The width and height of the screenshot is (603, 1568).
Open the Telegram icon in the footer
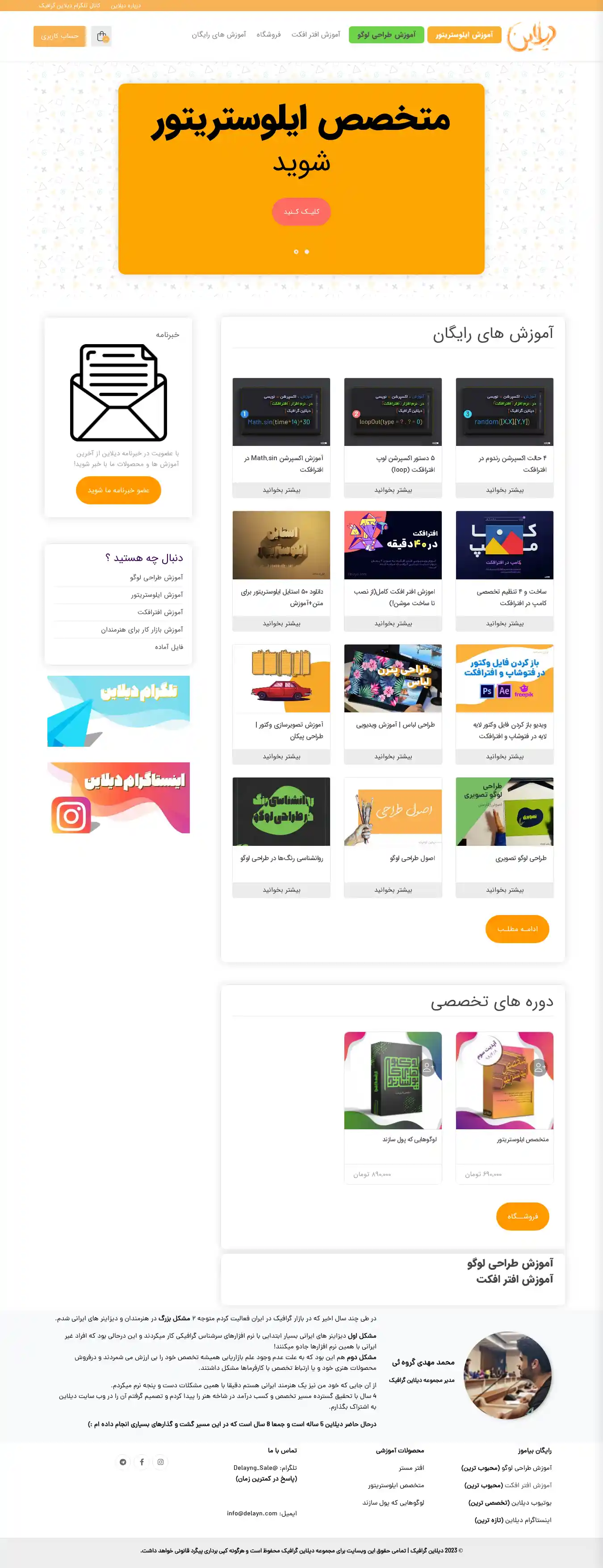tap(123, 1462)
